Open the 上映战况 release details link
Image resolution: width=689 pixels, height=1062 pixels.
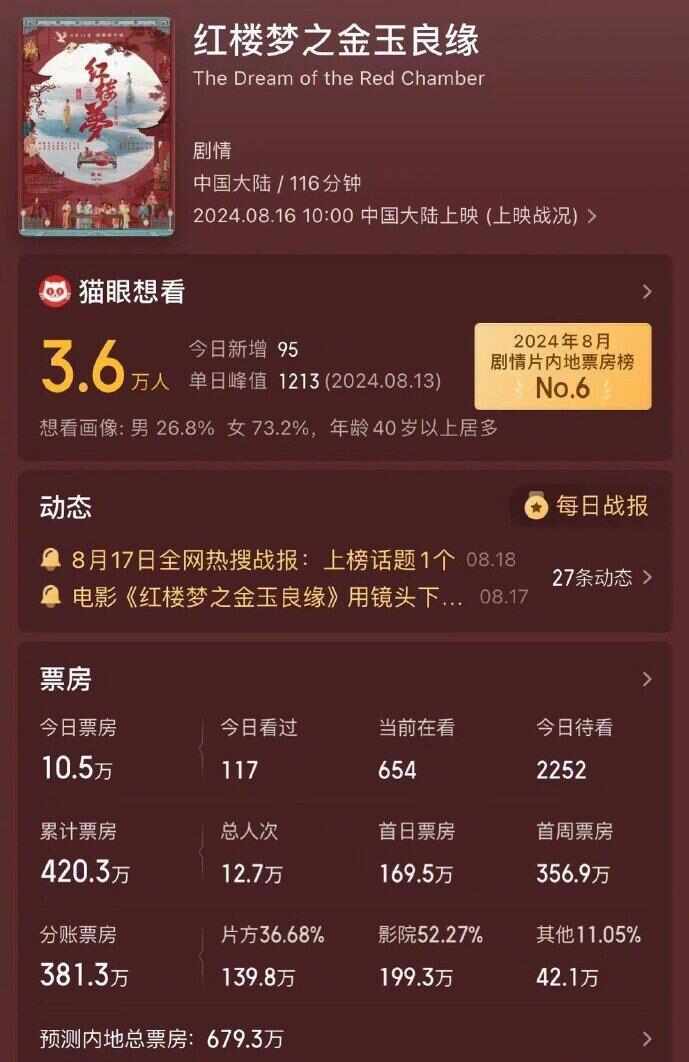coord(541,215)
